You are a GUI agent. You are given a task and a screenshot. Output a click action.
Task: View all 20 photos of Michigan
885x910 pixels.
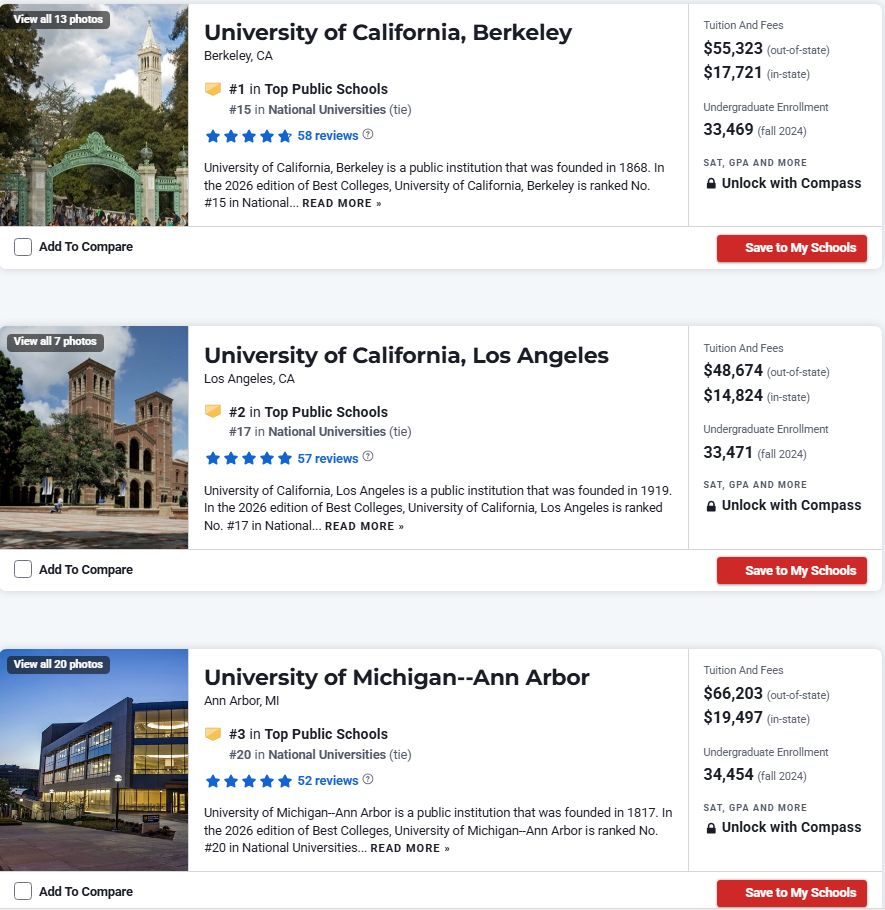click(58, 664)
